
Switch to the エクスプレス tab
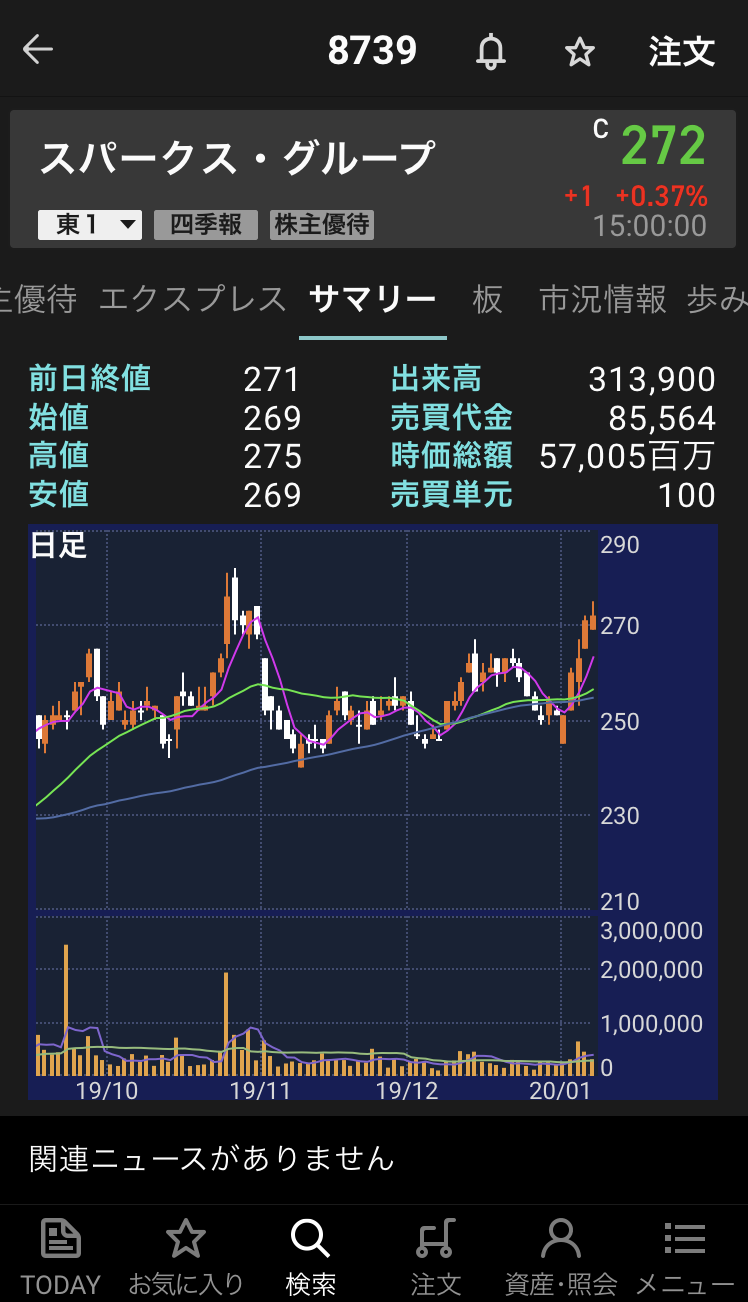pyautogui.click(x=193, y=299)
